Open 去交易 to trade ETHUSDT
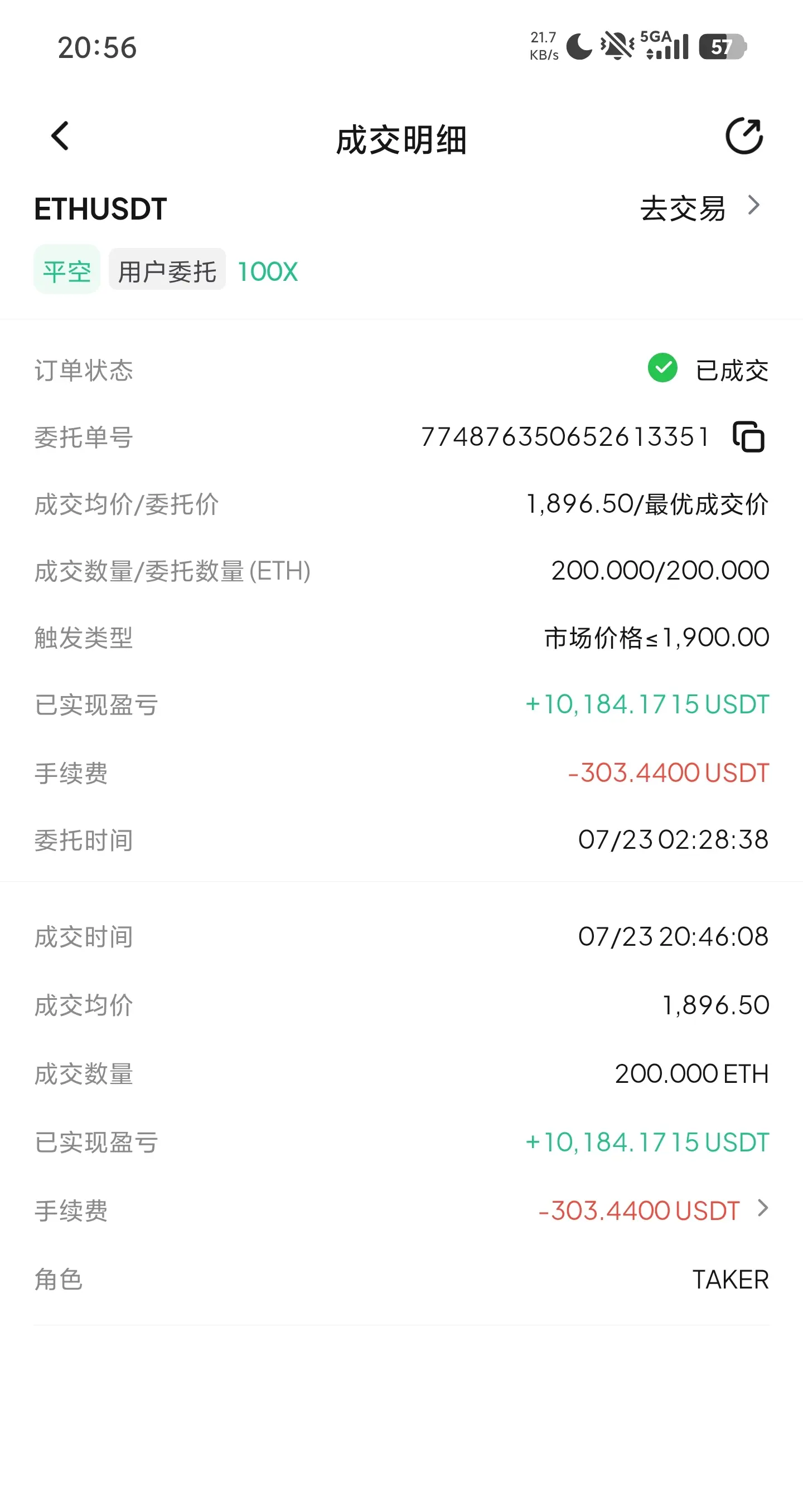 [700, 208]
